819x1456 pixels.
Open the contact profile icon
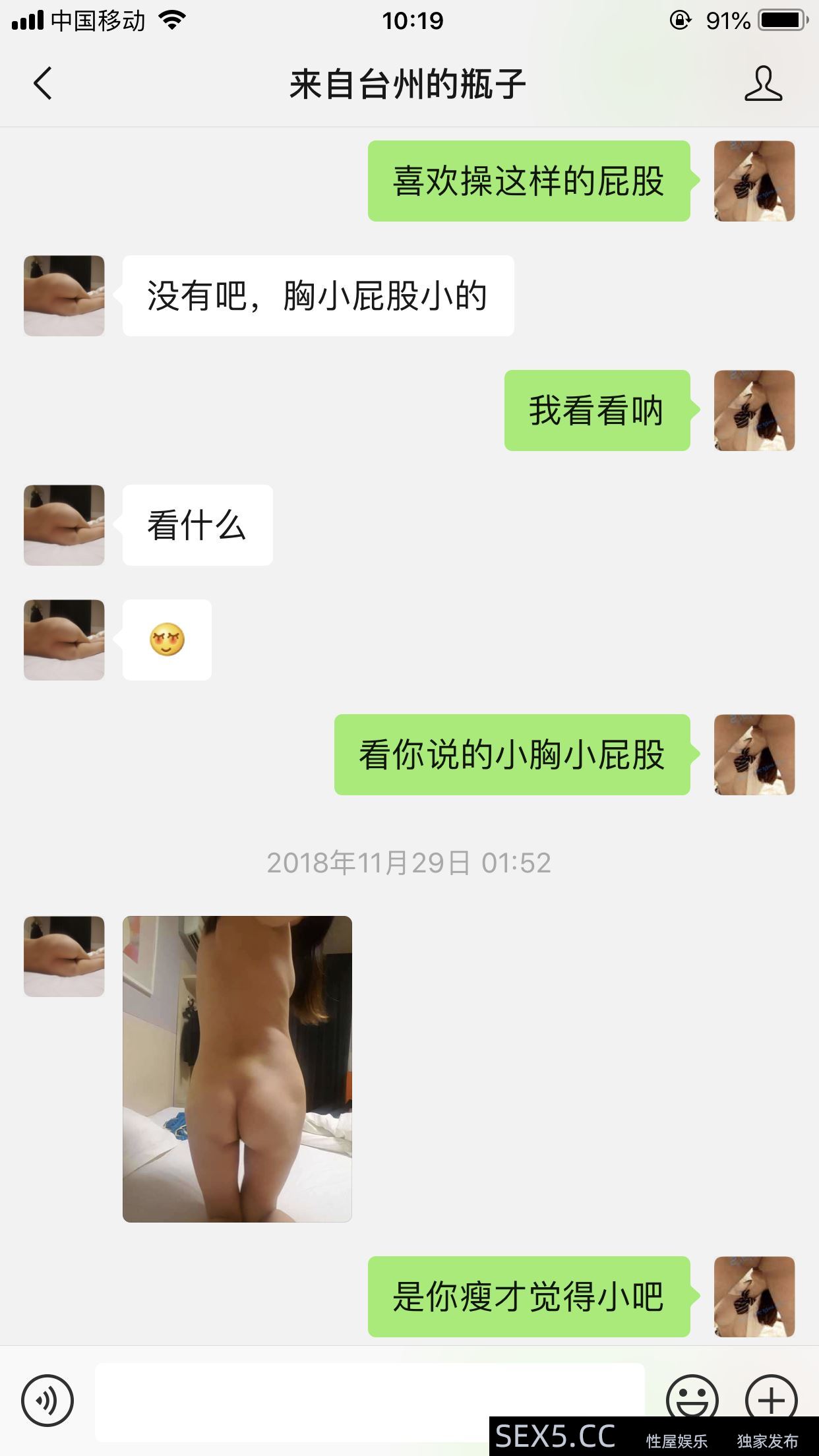pyautogui.click(x=763, y=84)
